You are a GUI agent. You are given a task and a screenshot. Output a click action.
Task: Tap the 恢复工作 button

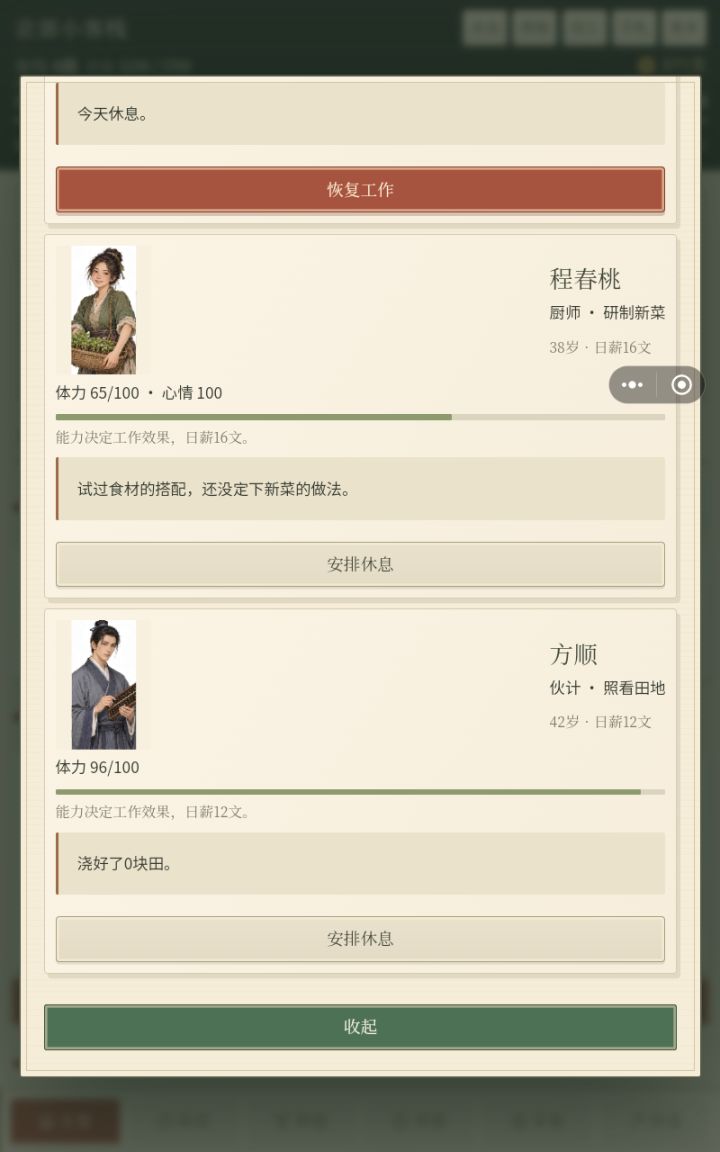(x=360, y=190)
